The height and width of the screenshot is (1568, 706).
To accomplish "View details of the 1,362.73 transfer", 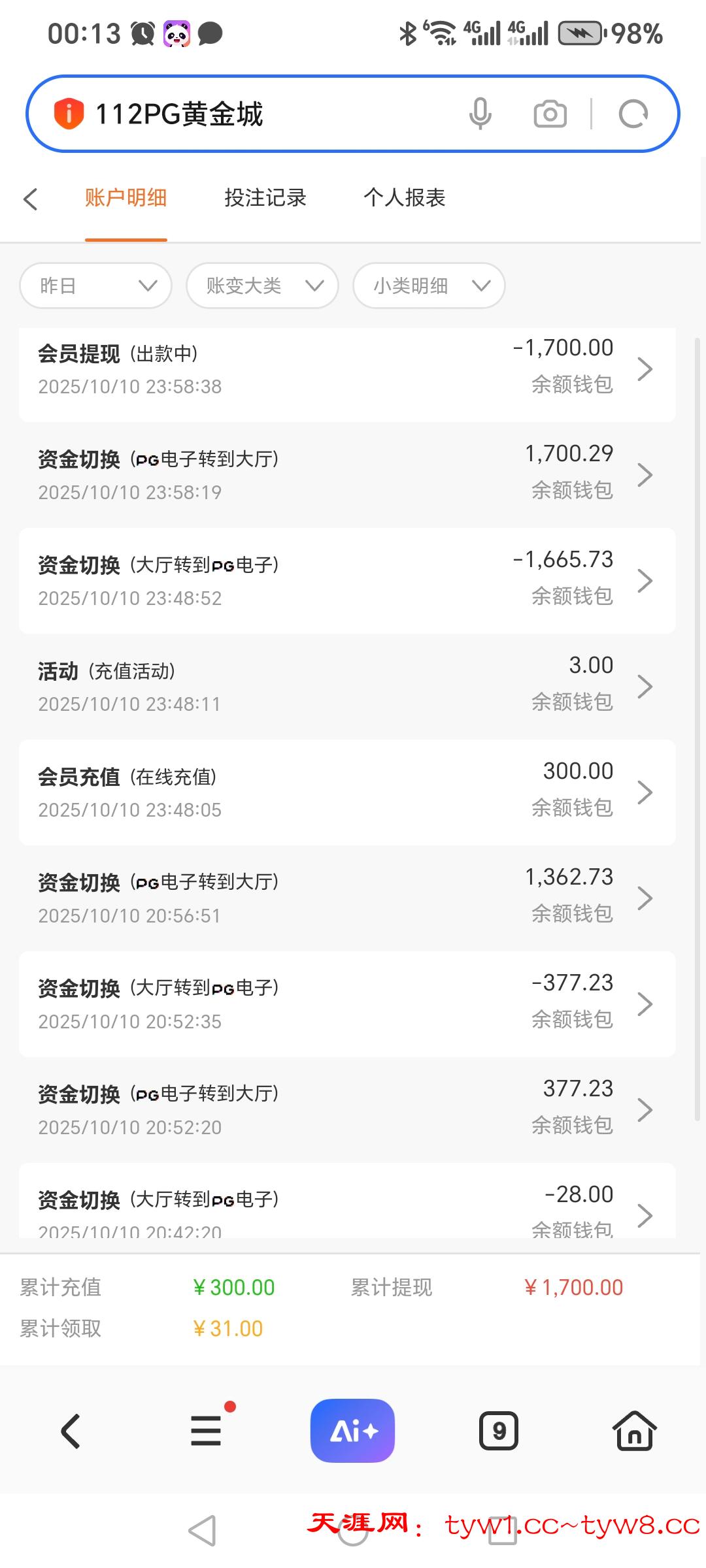I will pos(346,898).
